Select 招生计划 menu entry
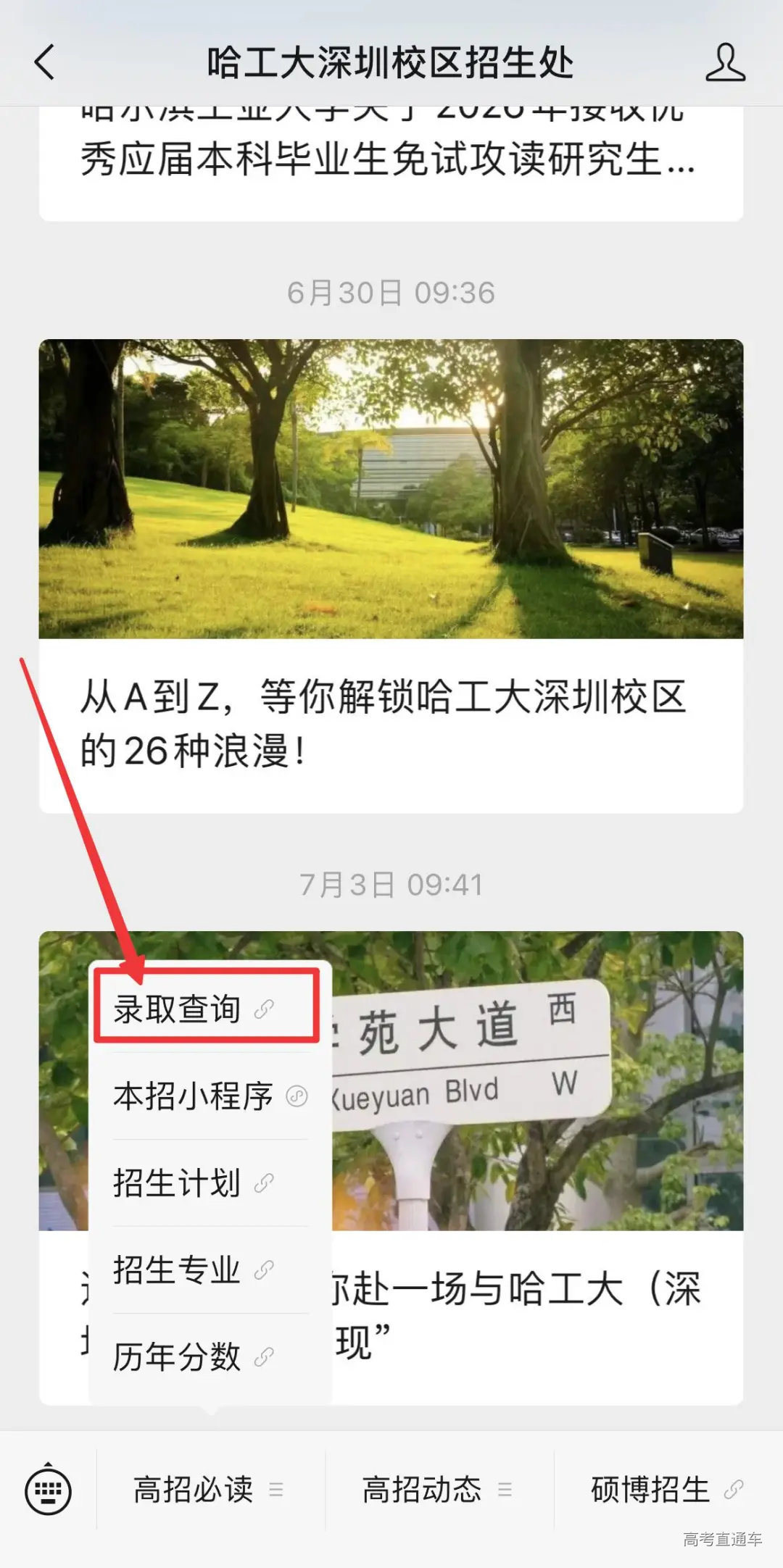 tap(178, 1184)
